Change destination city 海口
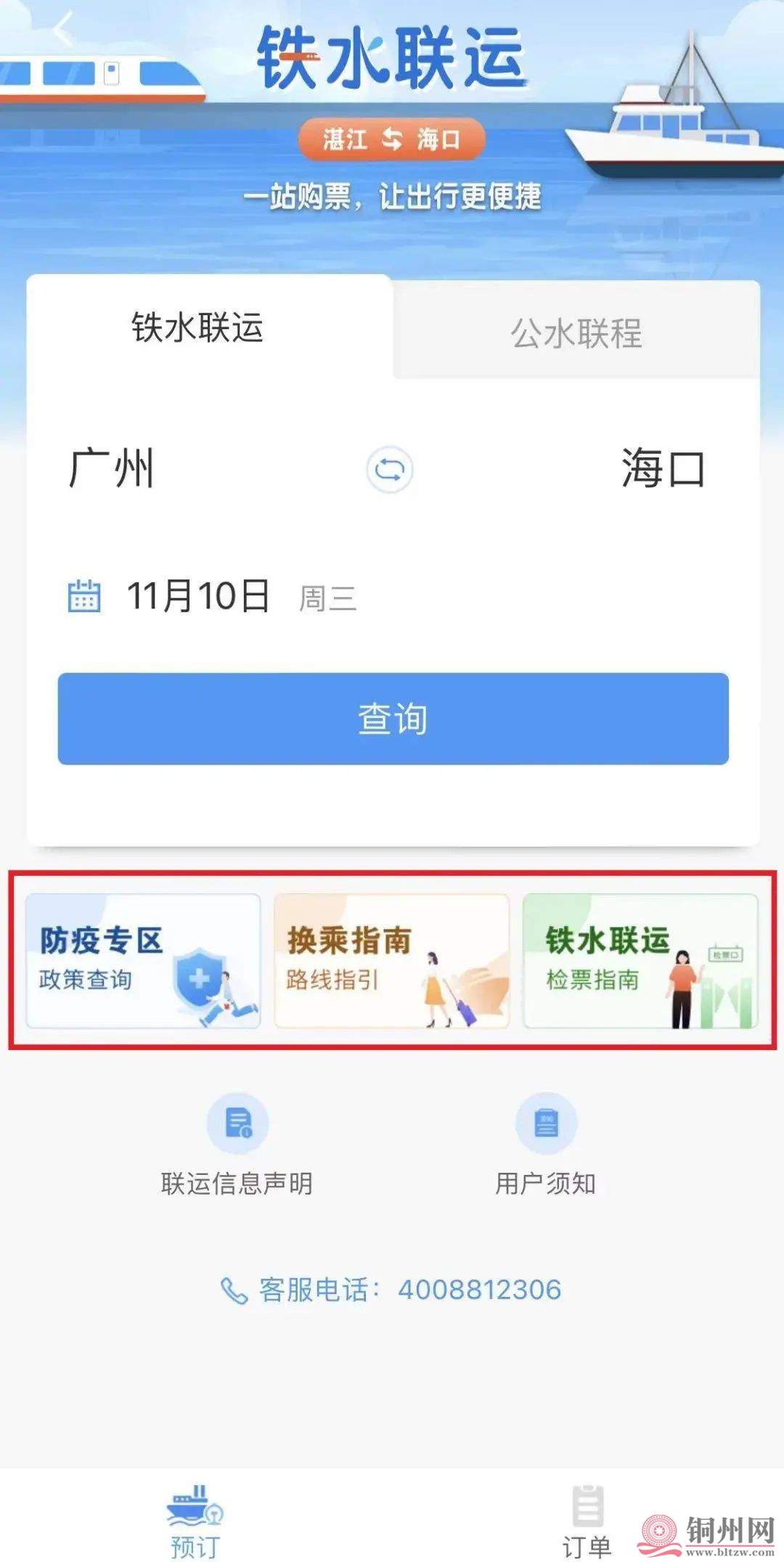Screen dimensions: 784x1562 tap(663, 468)
